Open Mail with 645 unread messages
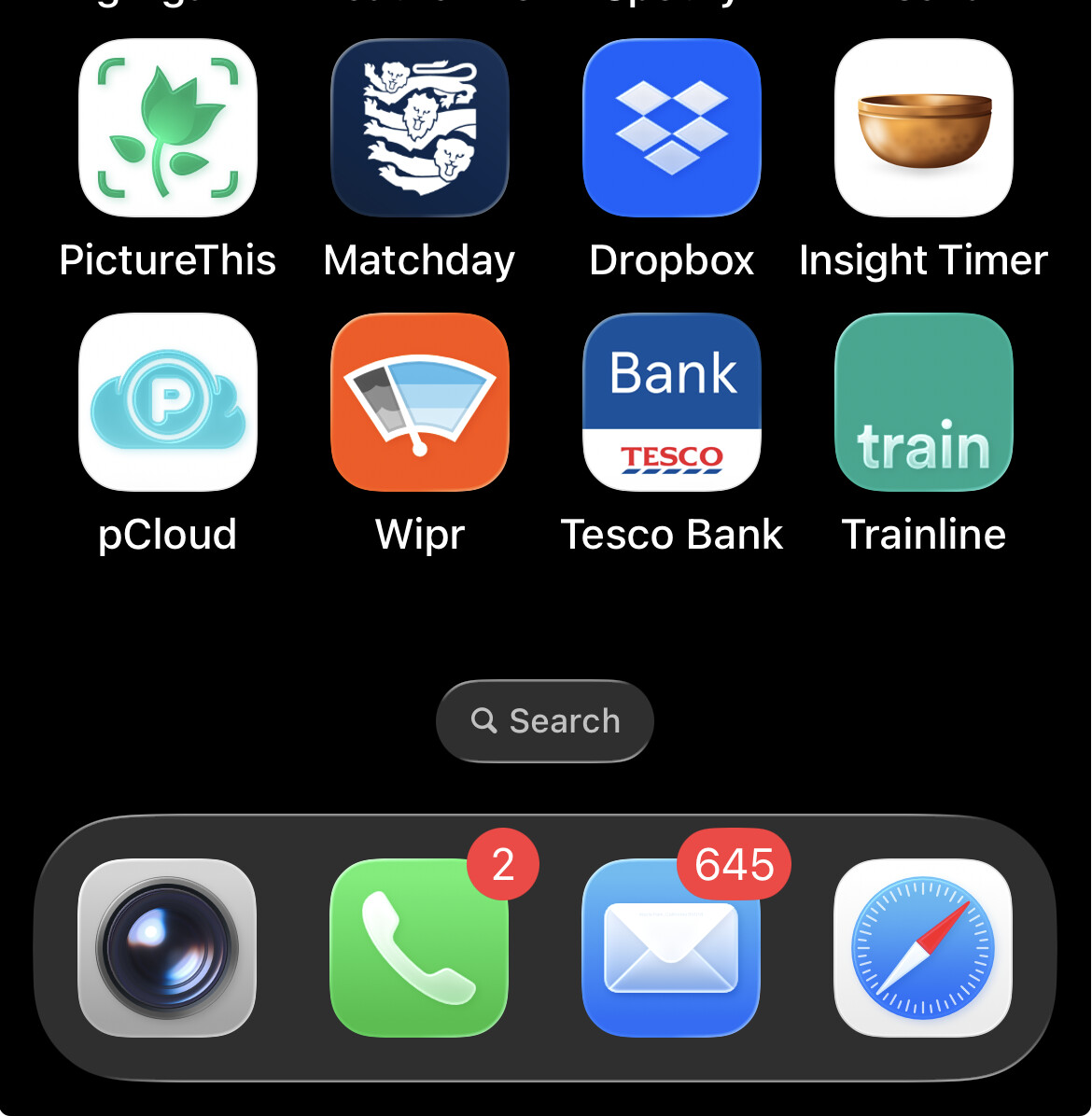The width and height of the screenshot is (1092, 1116). (671, 947)
